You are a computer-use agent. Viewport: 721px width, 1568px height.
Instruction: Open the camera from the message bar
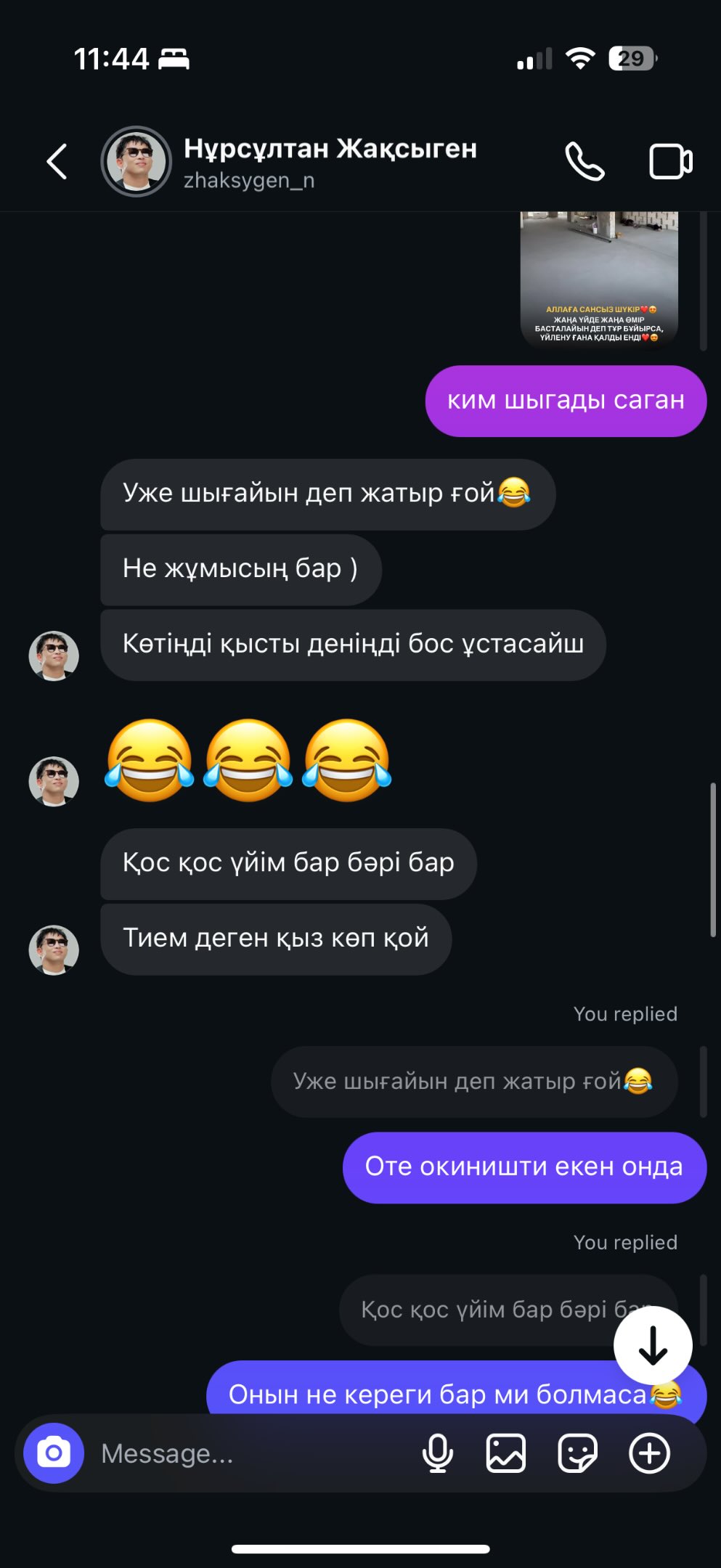coord(54,1453)
